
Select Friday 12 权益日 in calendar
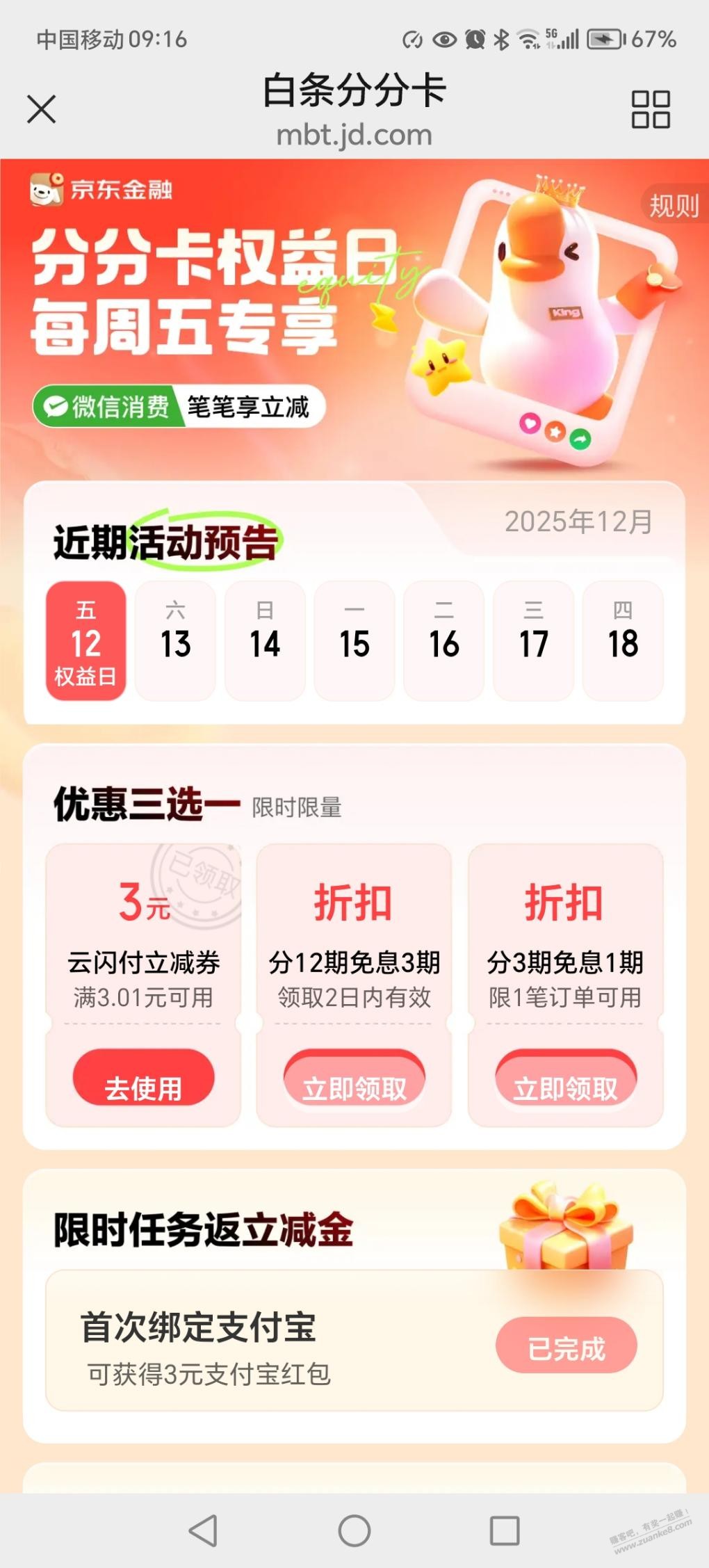(x=86, y=640)
